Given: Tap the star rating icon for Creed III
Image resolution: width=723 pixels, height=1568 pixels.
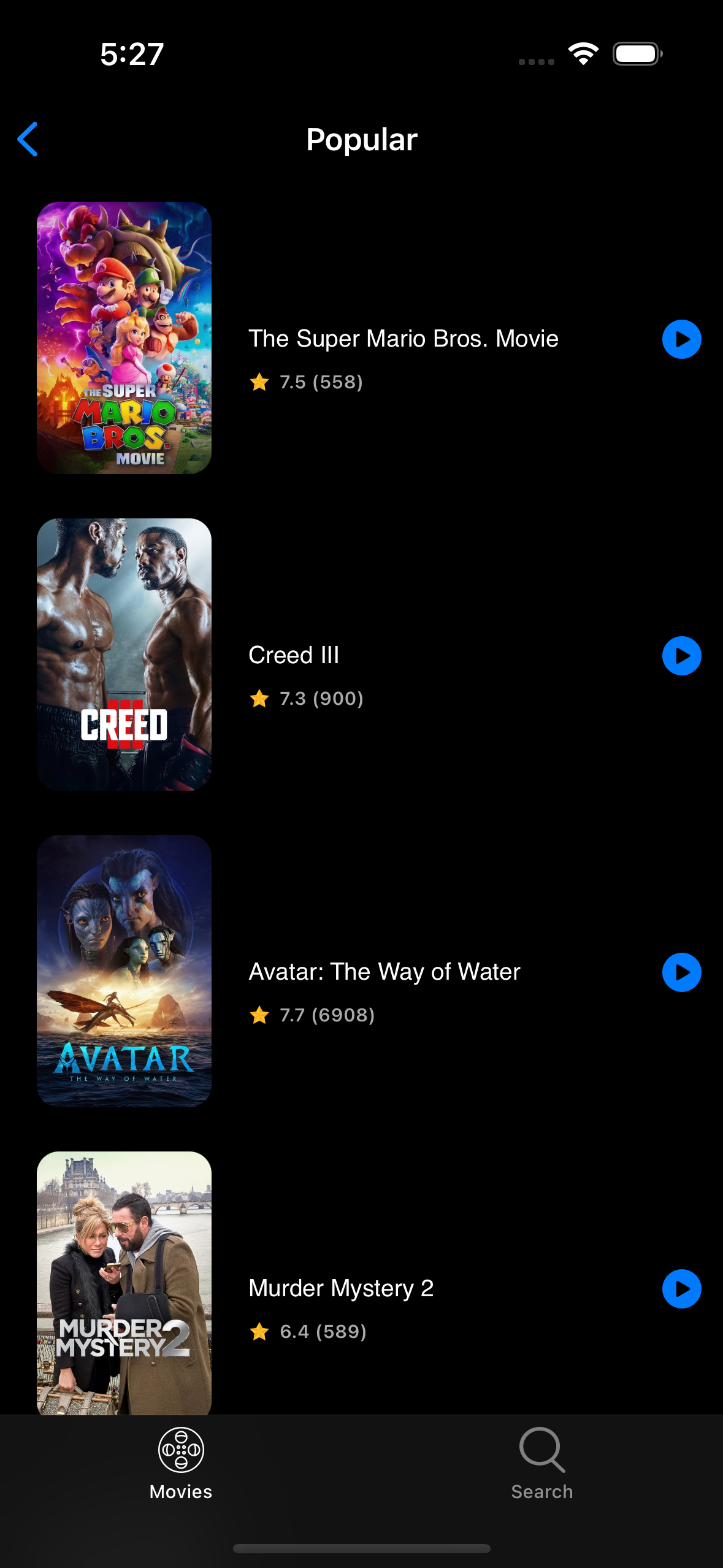Looking at the screenshot, I should point(260,698).
